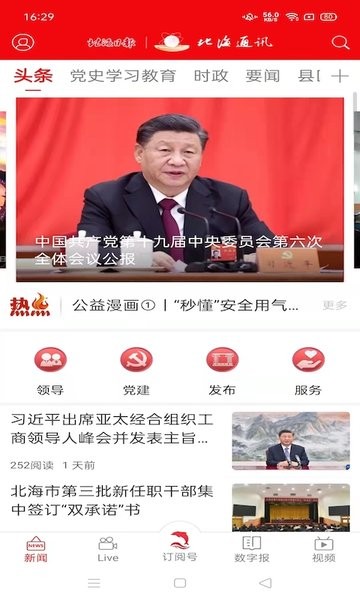Open article 习近平出席亚太经合组织工商领导人峰会
This screenshot has width=360, height=600.
[x=180, y=441]
